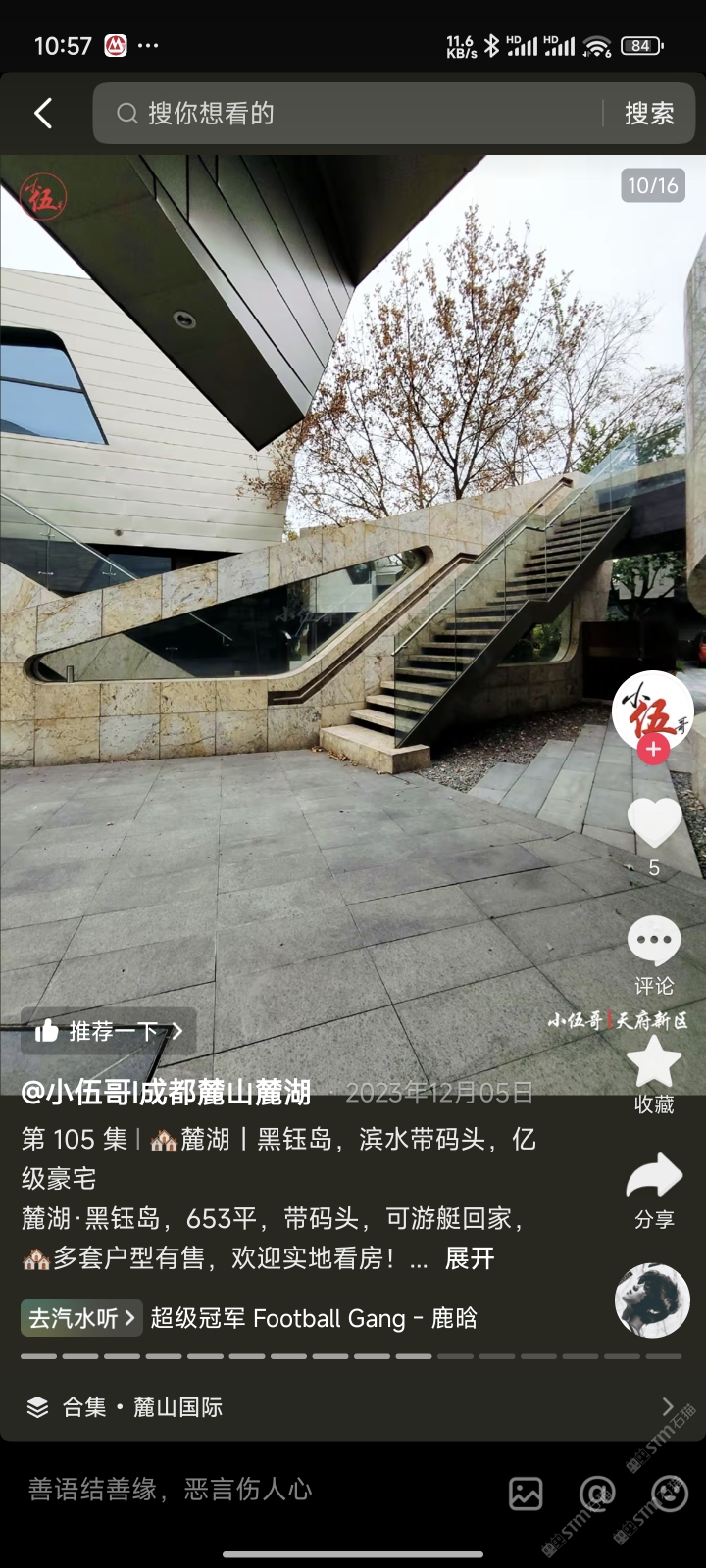
Task: Open the rotating music disc
Action: tap(652, 1301)
